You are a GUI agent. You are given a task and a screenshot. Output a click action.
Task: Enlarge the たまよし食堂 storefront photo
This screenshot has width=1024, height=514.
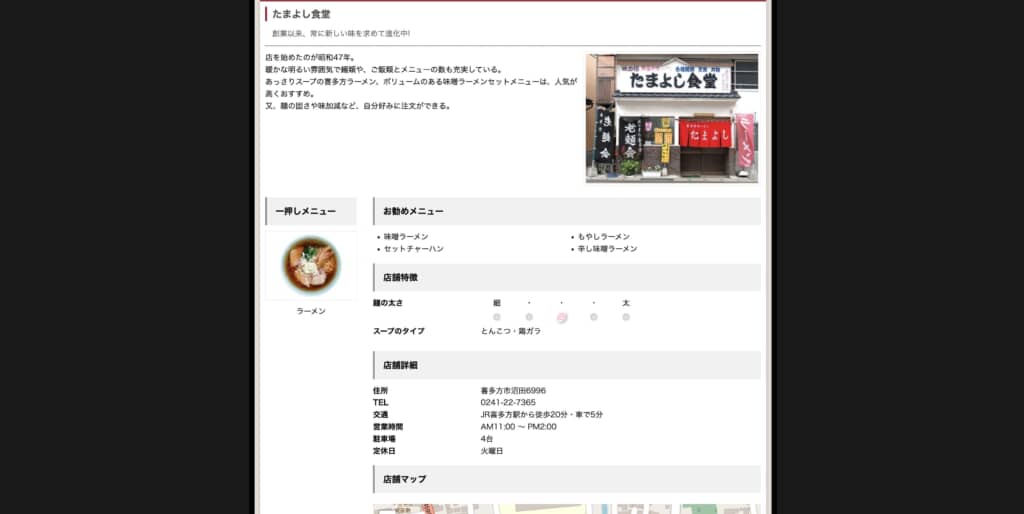coord(672,118)
